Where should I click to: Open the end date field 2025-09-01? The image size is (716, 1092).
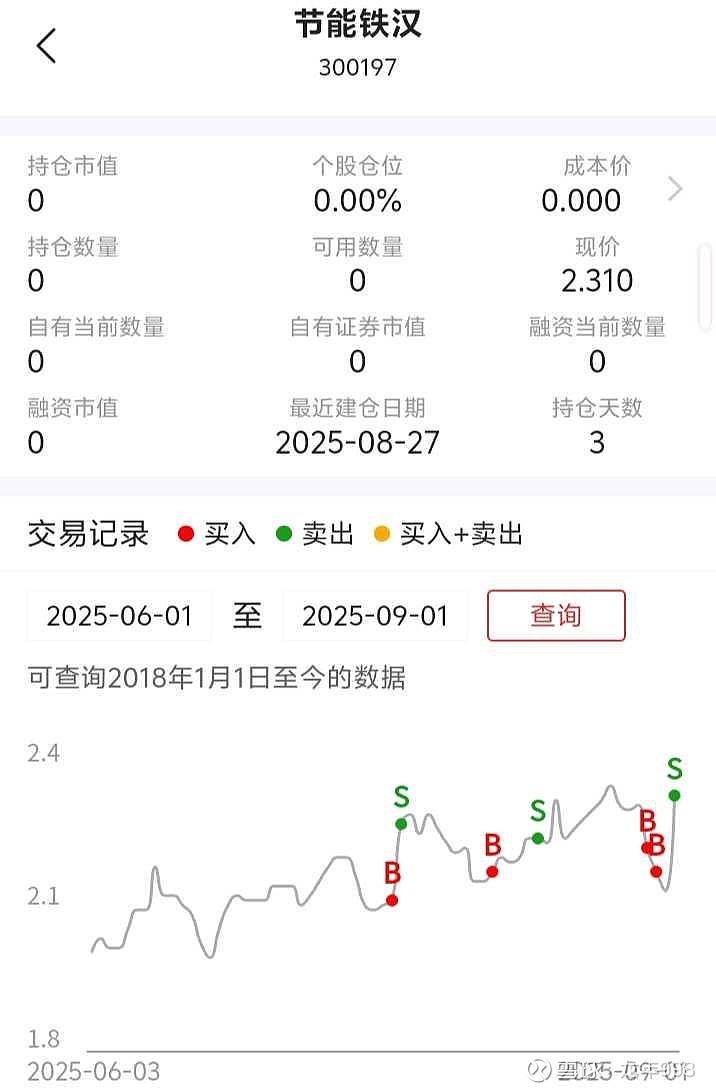375,615
